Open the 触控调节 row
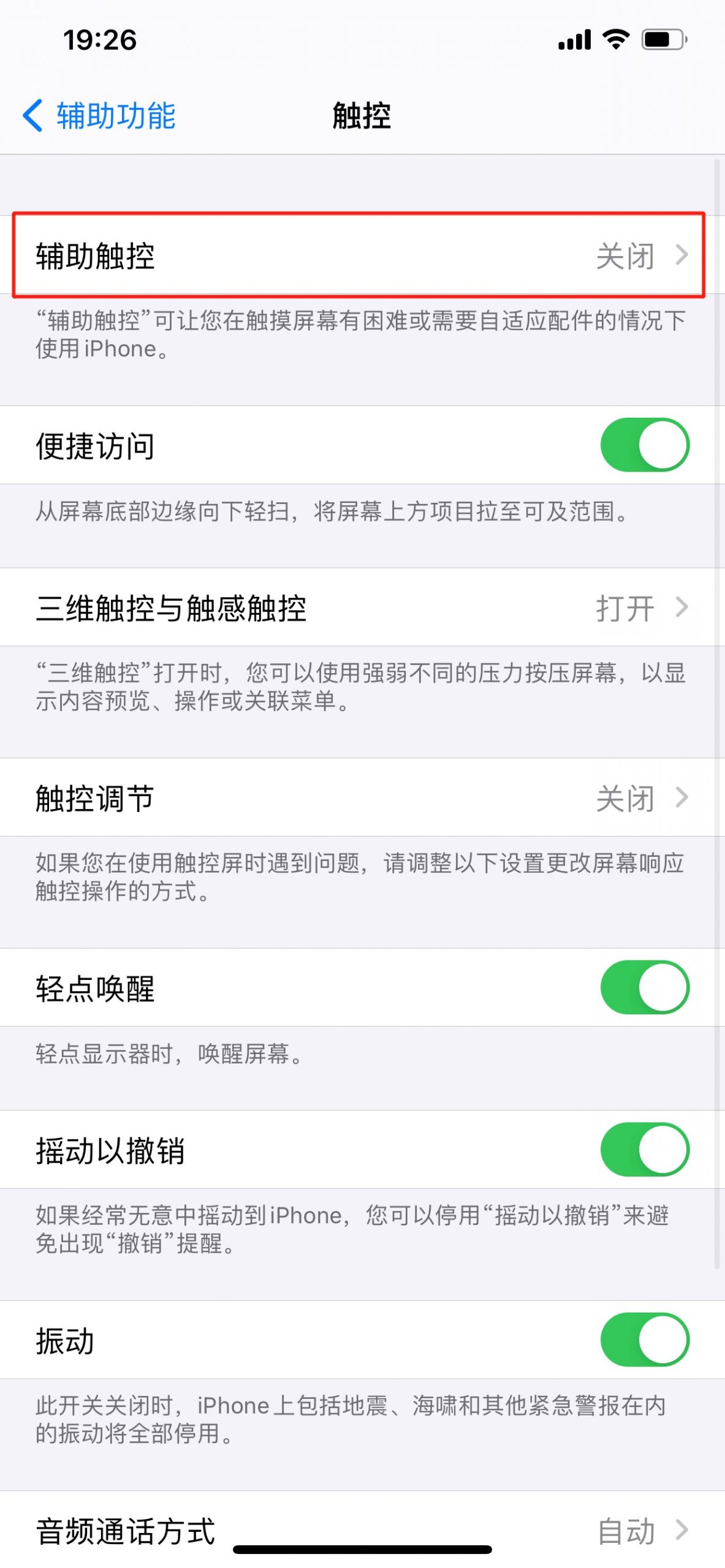 click(x=362, y=798)
